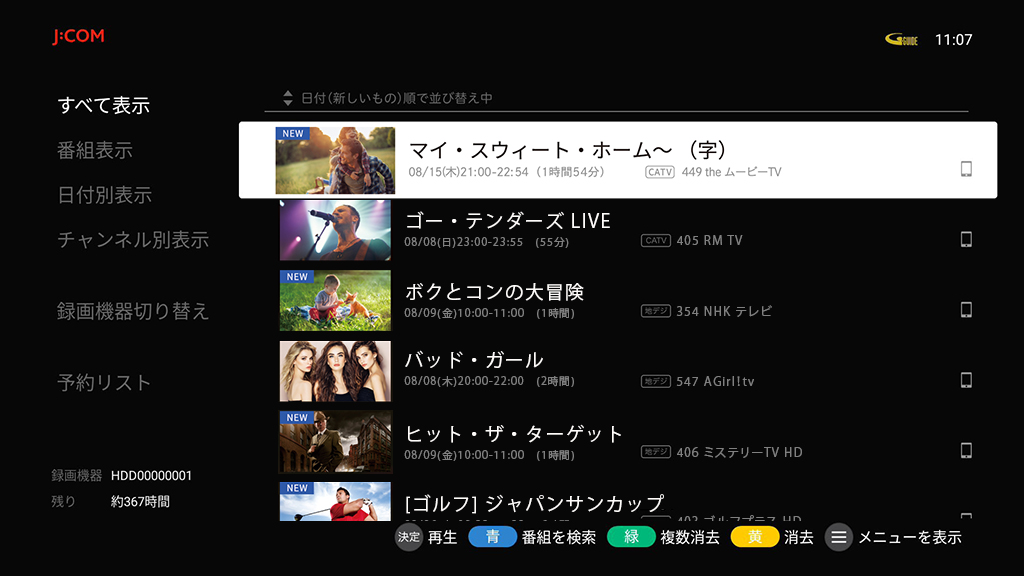Open the 予約リスト
The width and height of the screenshot is (1024, 576).
[104, 383]
